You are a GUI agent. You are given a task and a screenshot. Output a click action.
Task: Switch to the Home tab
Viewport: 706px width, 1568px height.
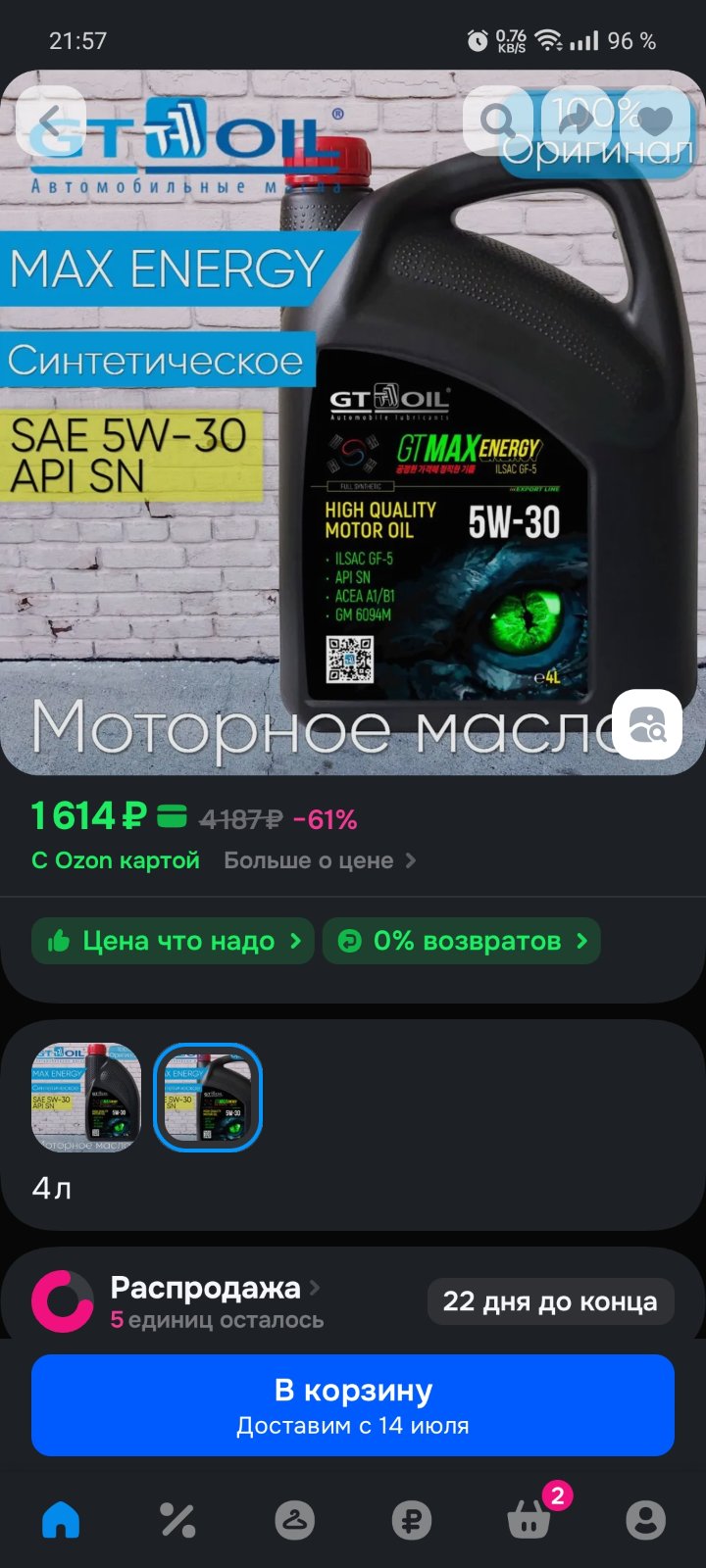[x=61, y=1520]
